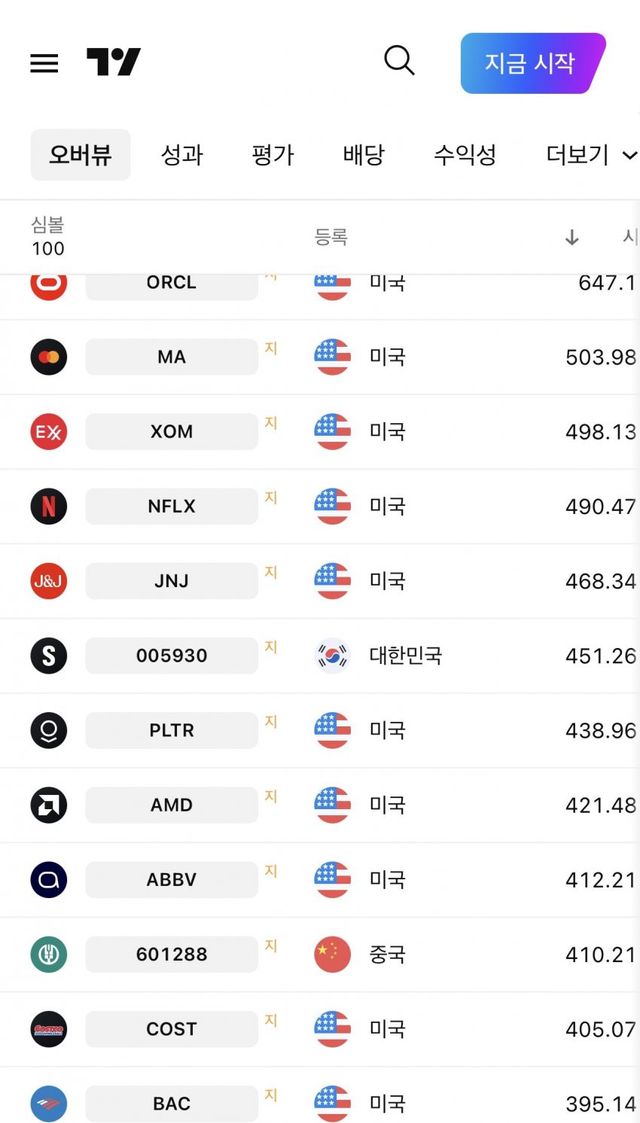The width and height of the screenshot is (640, 1123).
Task: Open the 005930 stock row
Action: pyautogui.click(x=172, y=656)
